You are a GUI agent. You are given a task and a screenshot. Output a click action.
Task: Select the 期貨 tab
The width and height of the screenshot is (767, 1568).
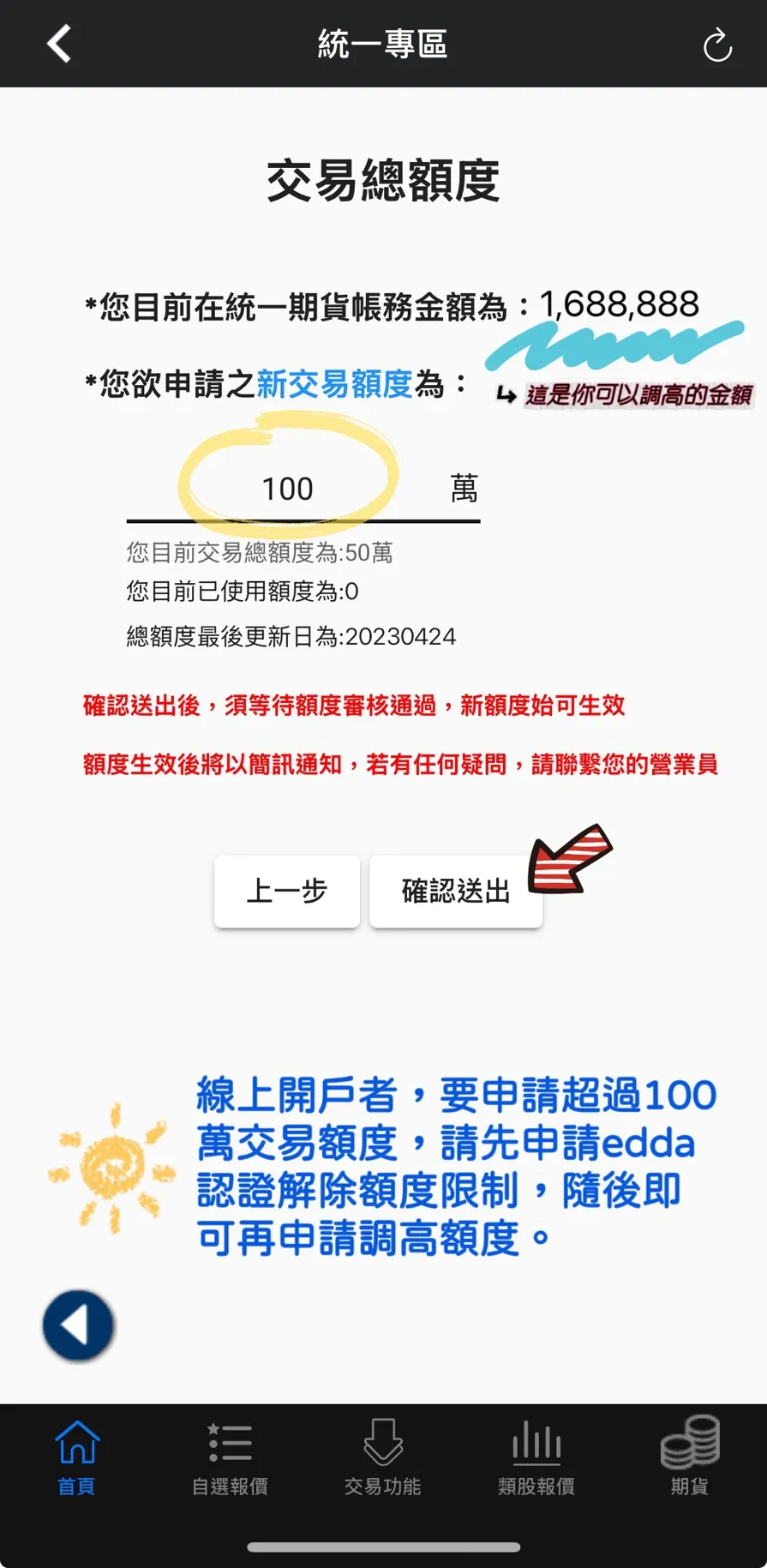point(690,1457)
